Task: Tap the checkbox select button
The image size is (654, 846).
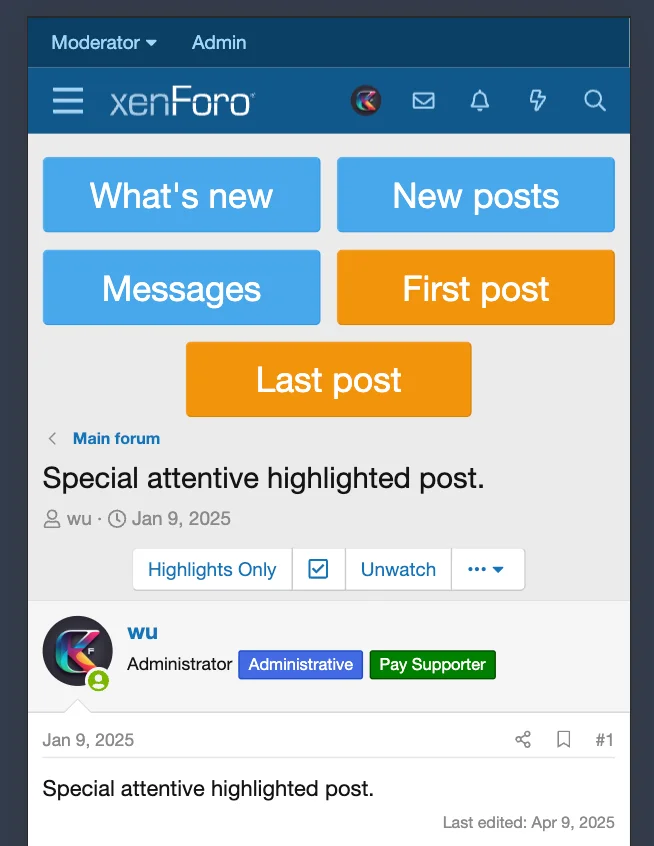Action: 318,569
